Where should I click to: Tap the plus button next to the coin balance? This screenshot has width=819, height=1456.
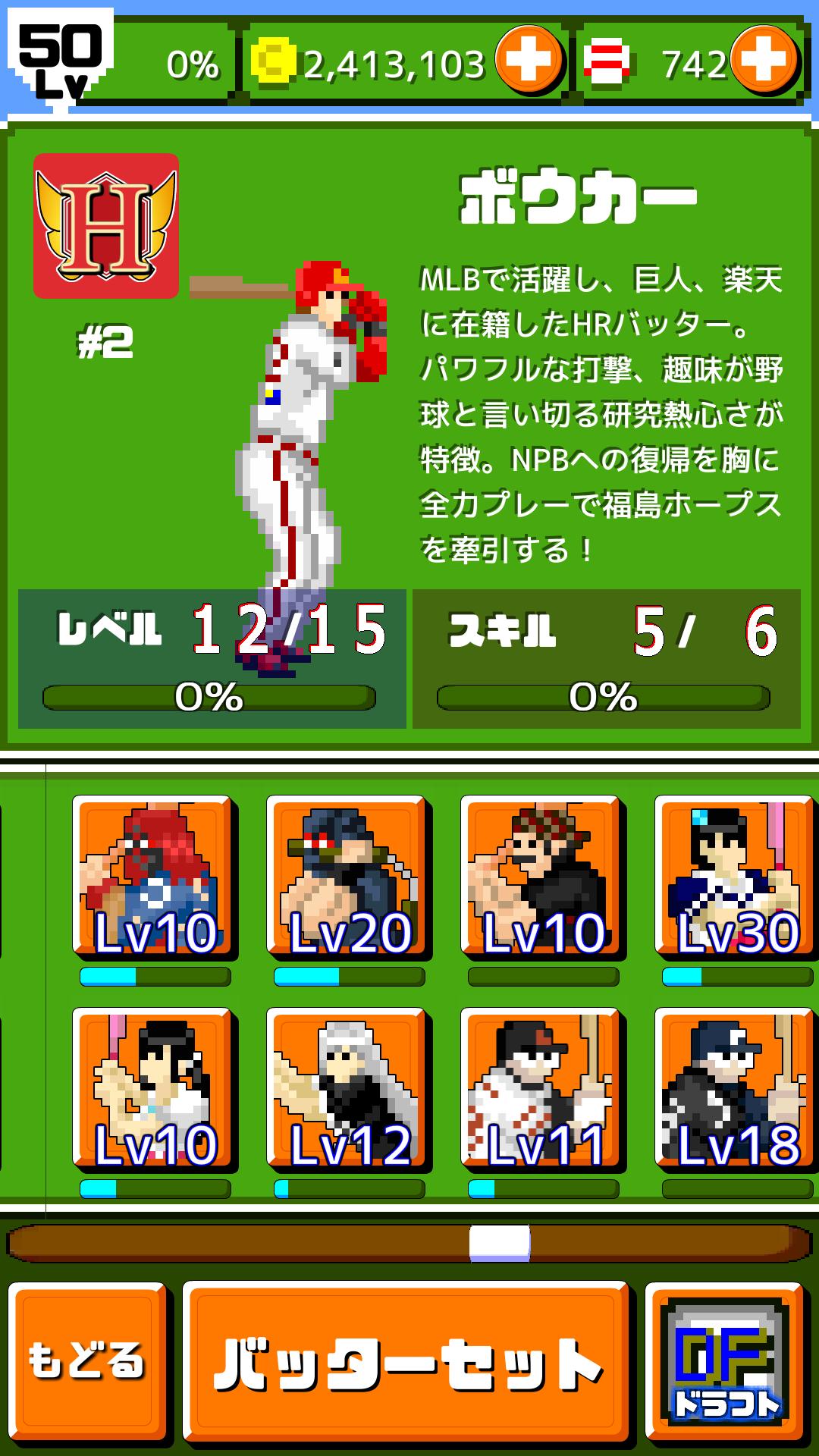[529, 61]
